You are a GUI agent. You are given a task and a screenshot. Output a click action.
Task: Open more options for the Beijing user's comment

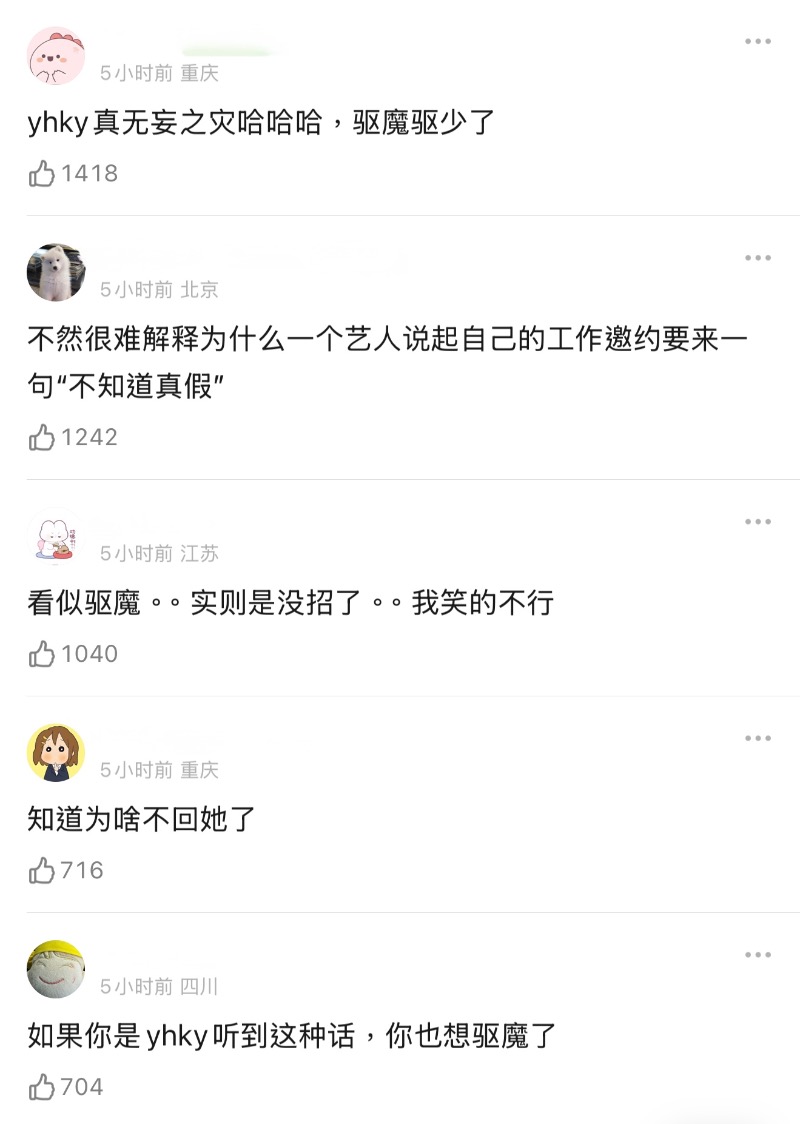point(757,258)
